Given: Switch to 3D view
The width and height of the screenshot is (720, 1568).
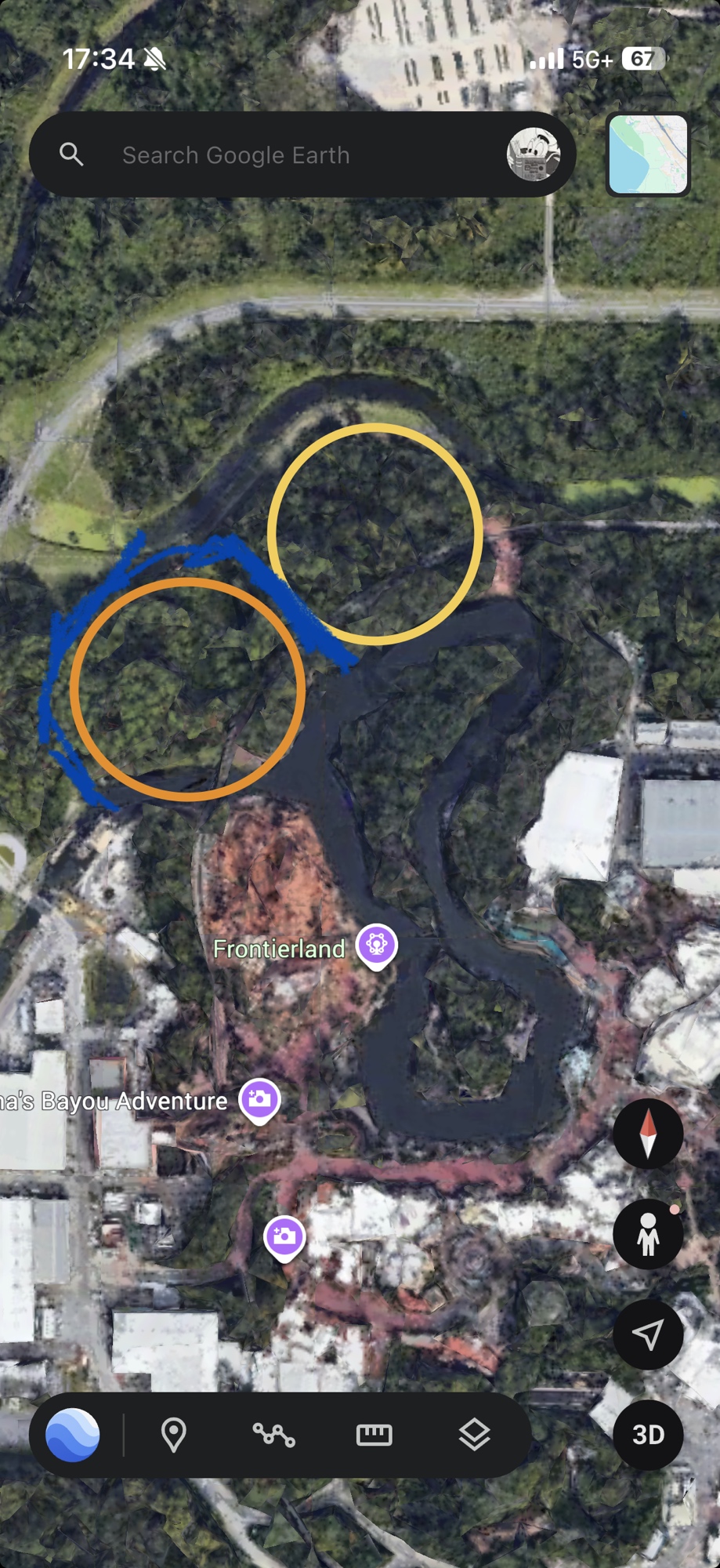Looking at the screenshot, I should coord(648,1435).
